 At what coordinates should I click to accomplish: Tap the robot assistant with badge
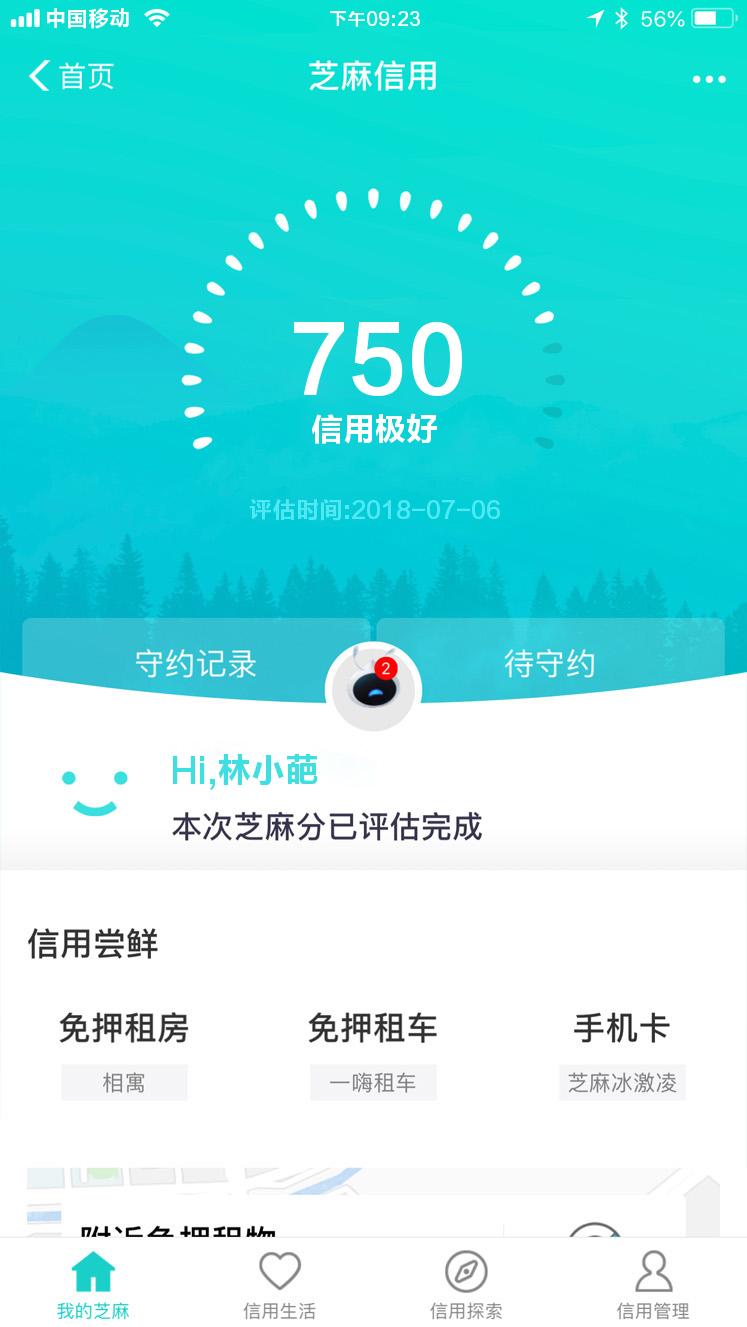click(x=373, y=689)
